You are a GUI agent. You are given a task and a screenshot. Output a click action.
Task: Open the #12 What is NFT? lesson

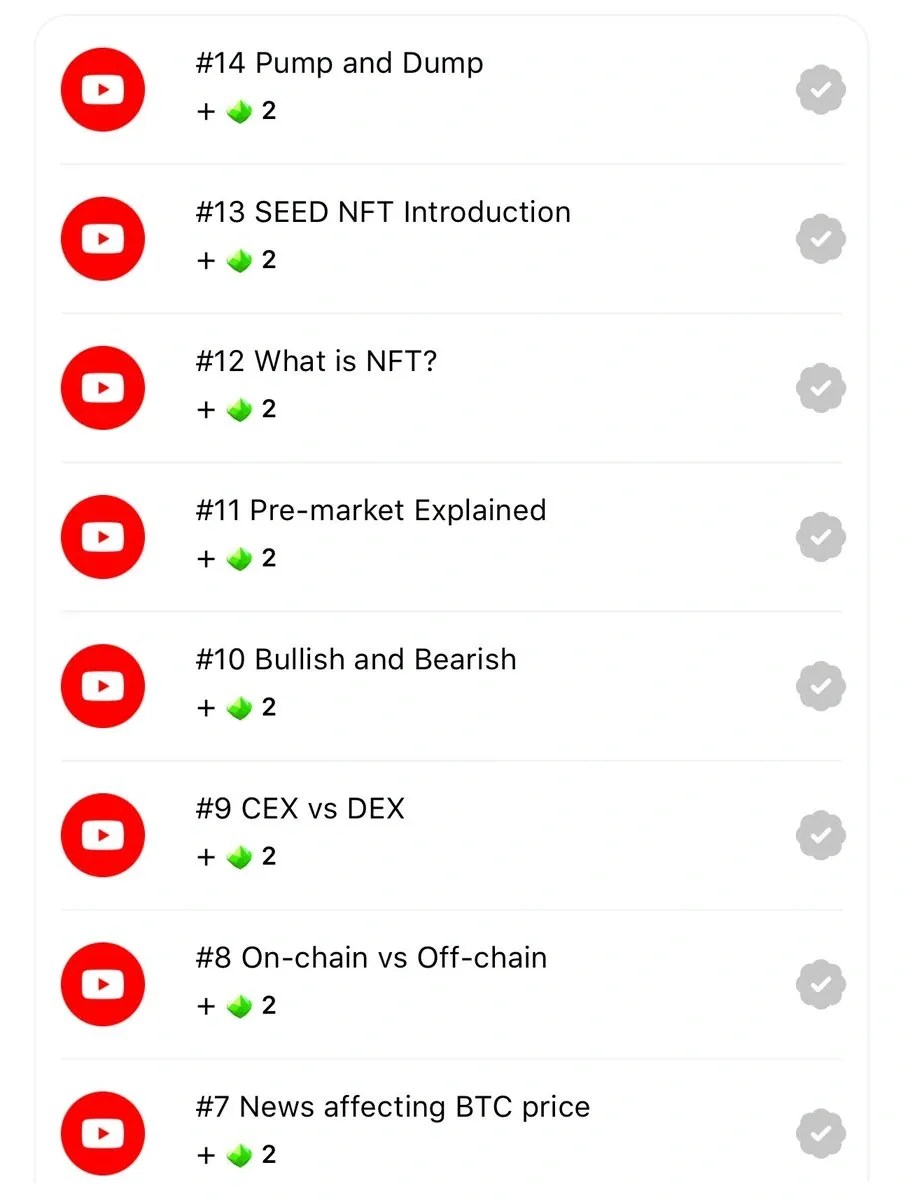pyautogui.click(x=316, y=362)
